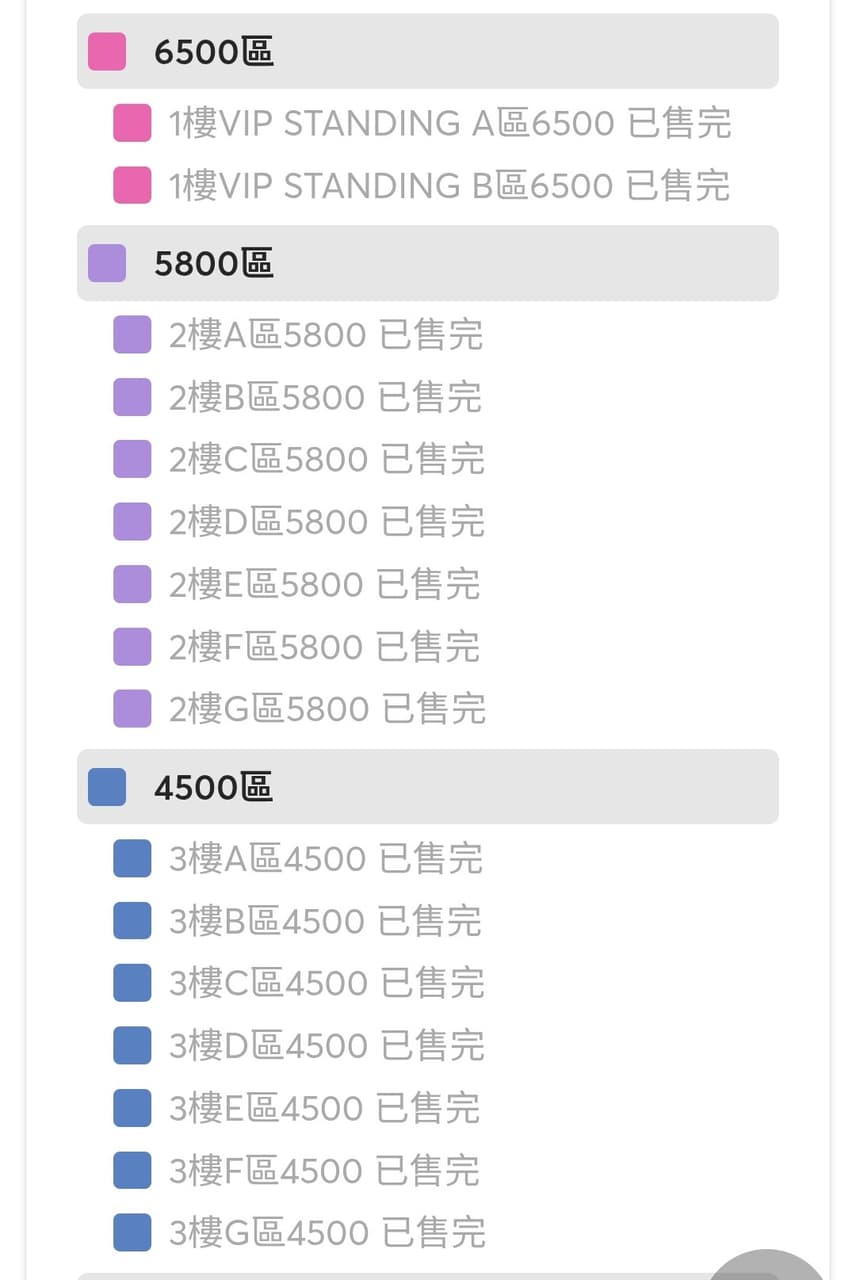Choose the 3樓G區4500 area row
The image size is (856, 1280).
coord(327,1232)
